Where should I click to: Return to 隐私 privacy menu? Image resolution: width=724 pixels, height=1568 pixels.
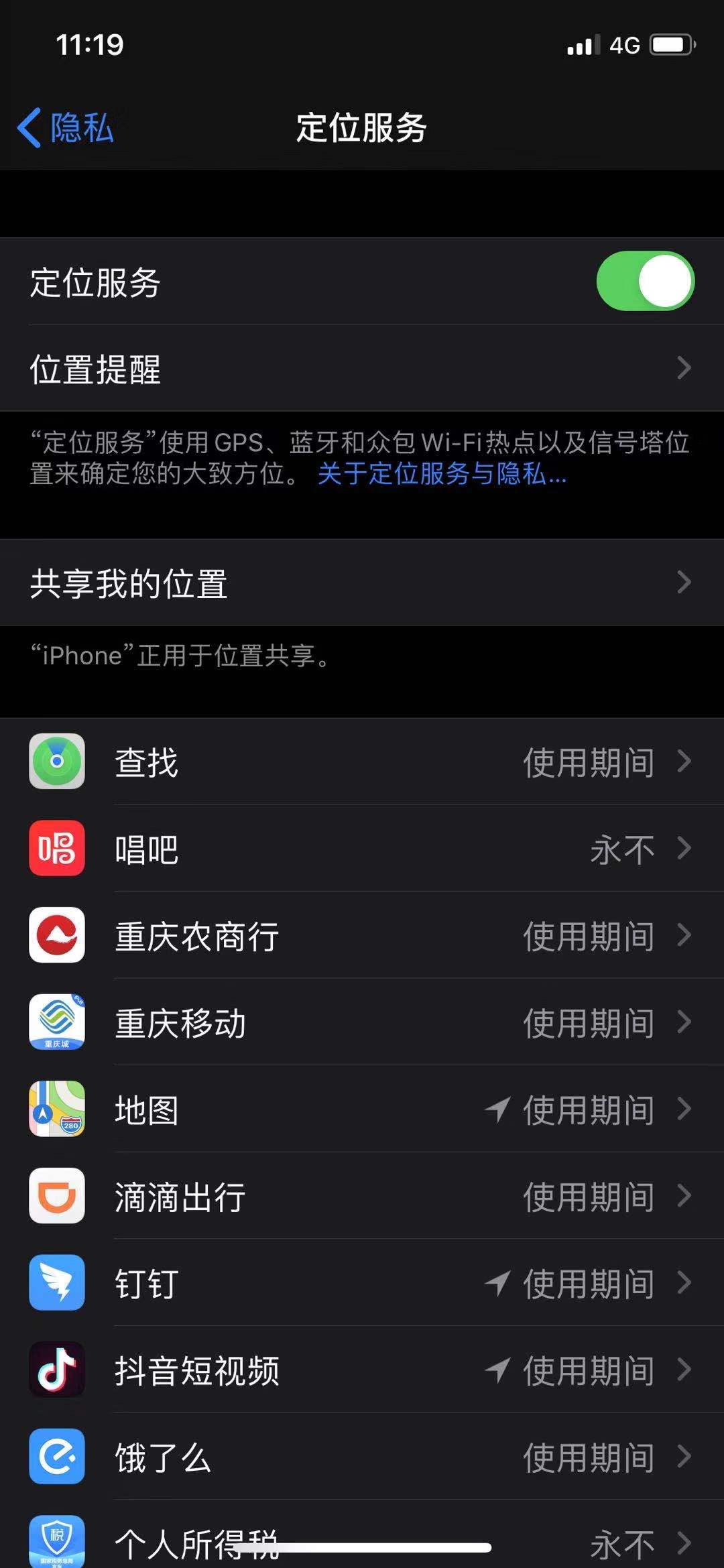65,127
